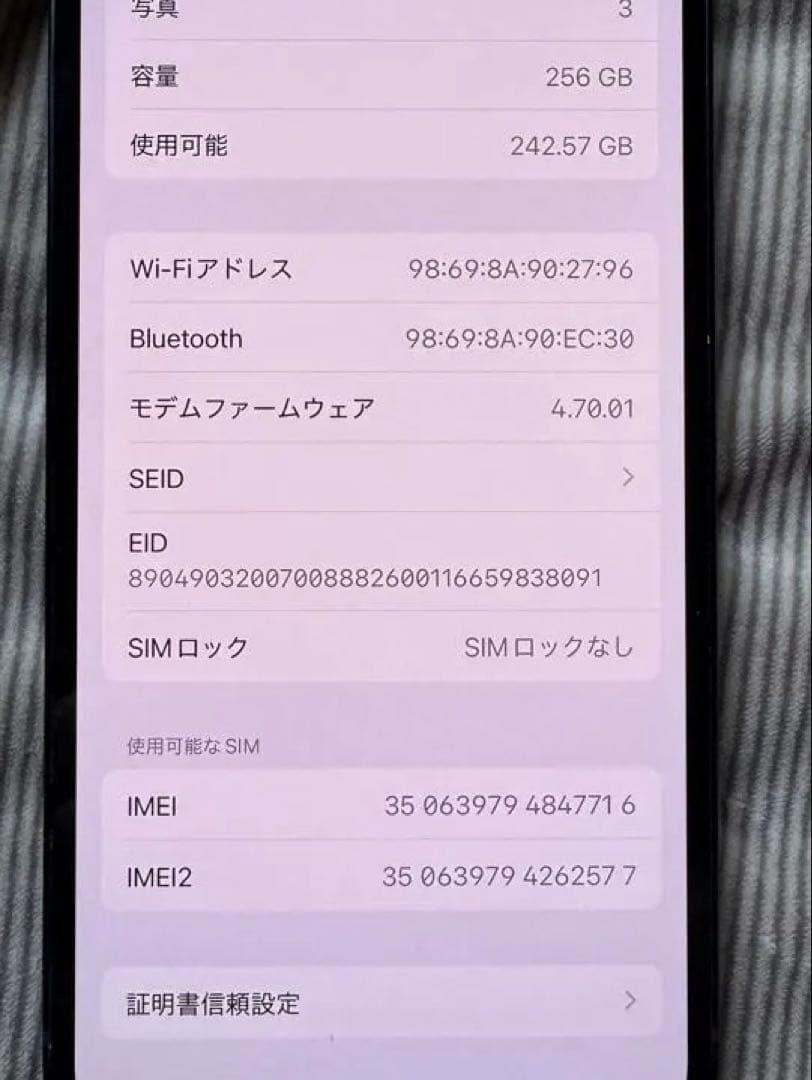Viewport: 812px width, 1080px height.
Task: Tap the 4.70.01 firmware version text
Action: click(x=594, y=408)
